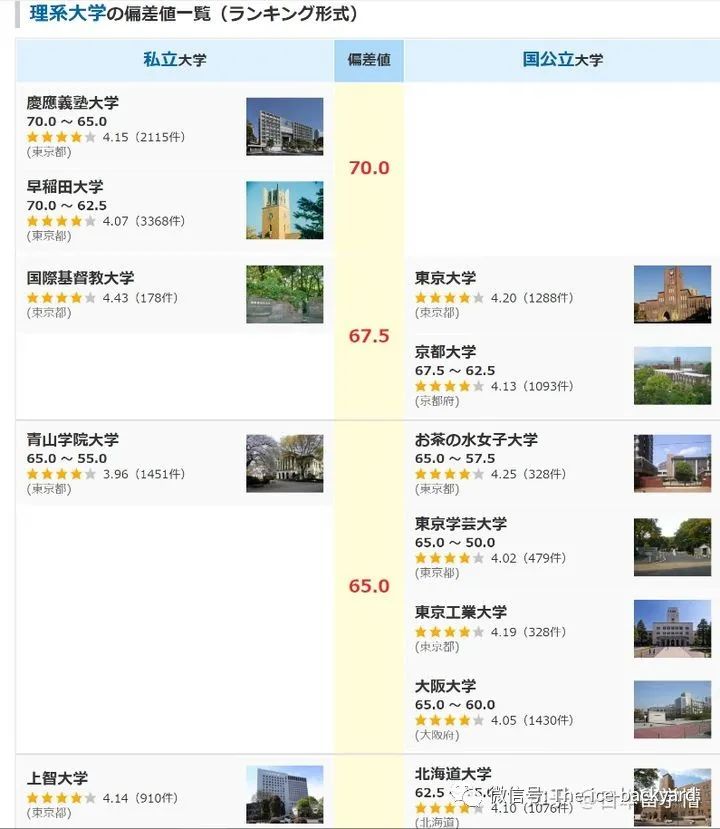The height and width of the screenshot is (829, 720).
Task: View the 1288件 reviews for Tokyo University
Action: pyautogui.click(x=547, y=297)
